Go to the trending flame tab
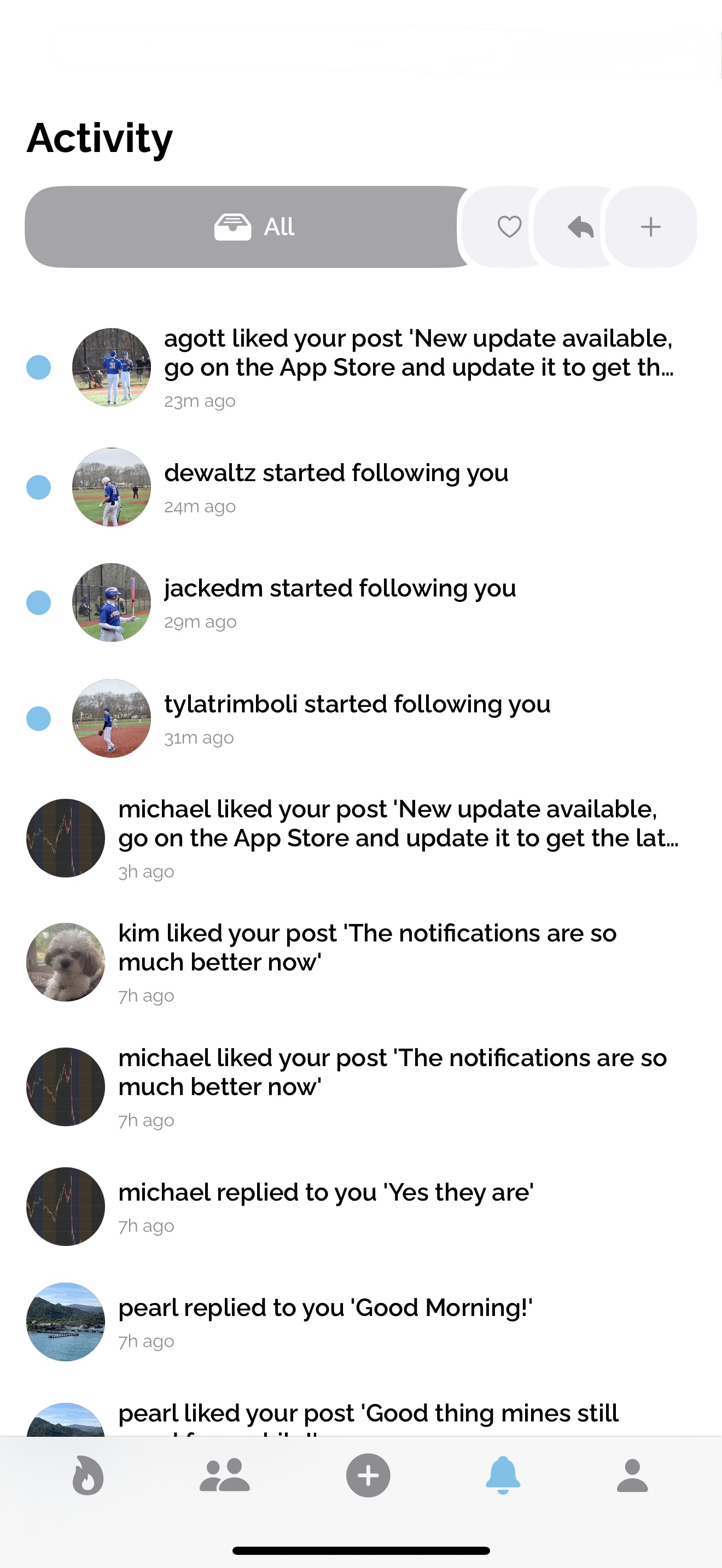 coord(88,1476)
